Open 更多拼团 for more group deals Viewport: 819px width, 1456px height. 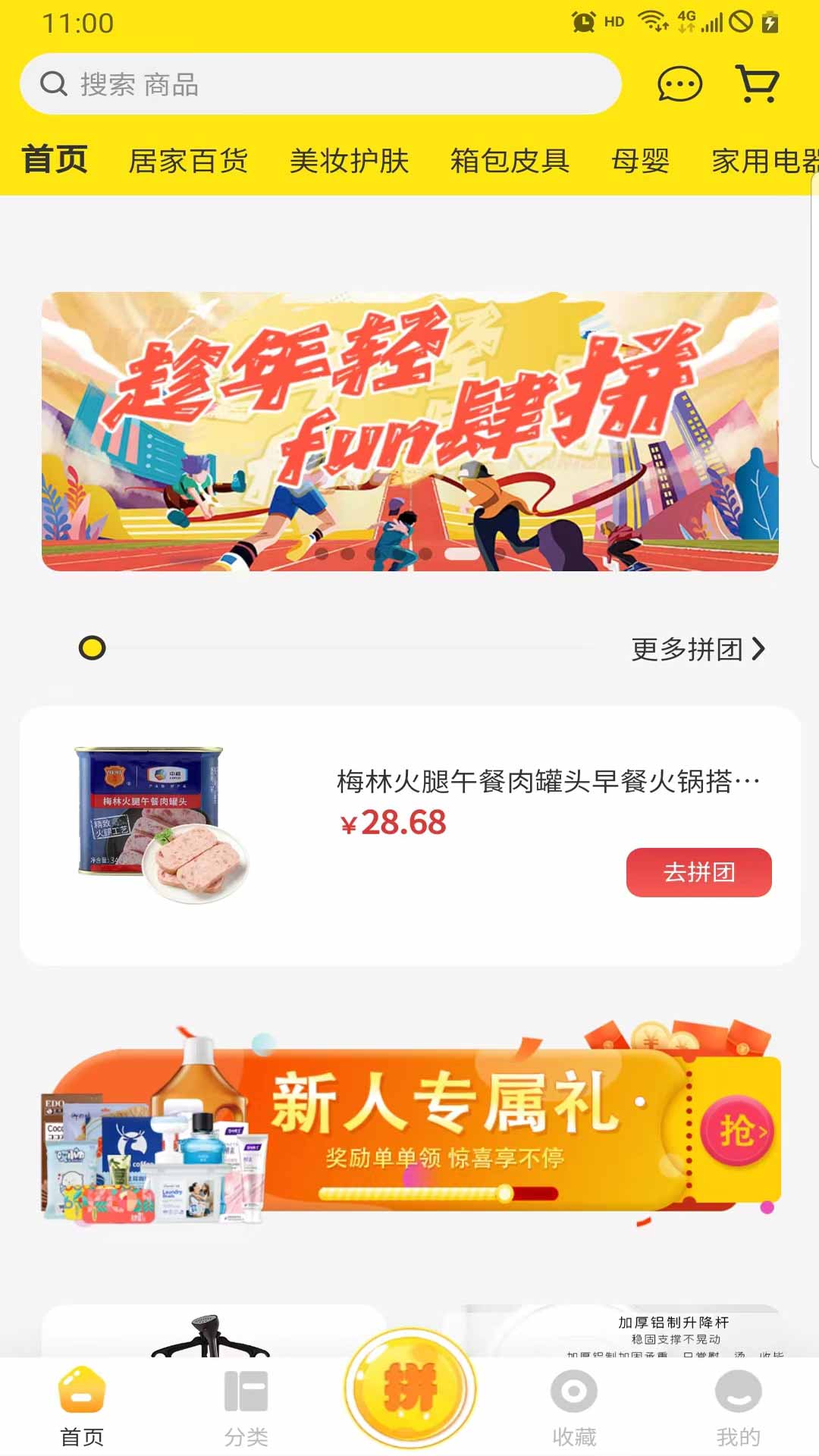pos(698,649)
